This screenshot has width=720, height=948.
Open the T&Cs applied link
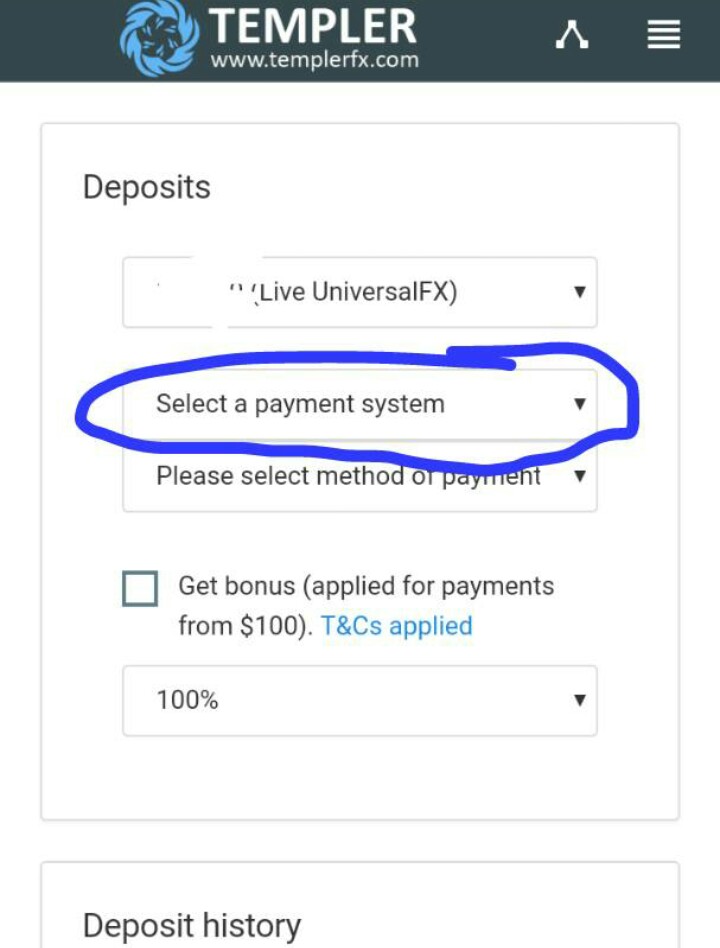pyautogui.click(x=396, y=627)
